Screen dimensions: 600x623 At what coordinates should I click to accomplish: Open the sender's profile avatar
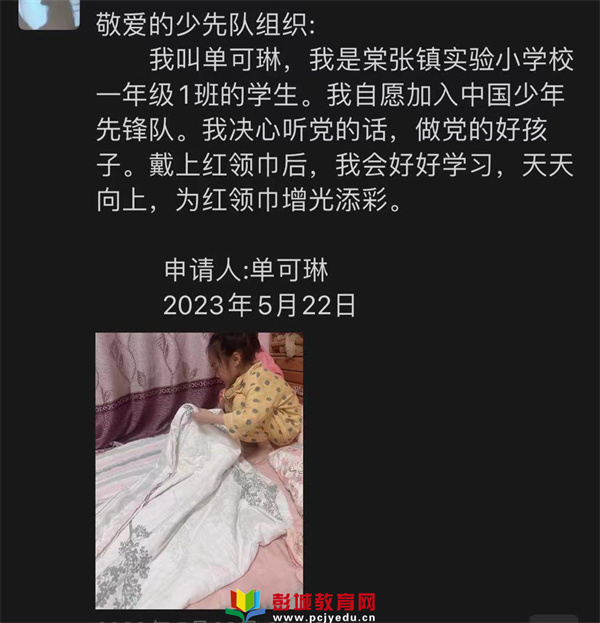[x=48, y=13]
